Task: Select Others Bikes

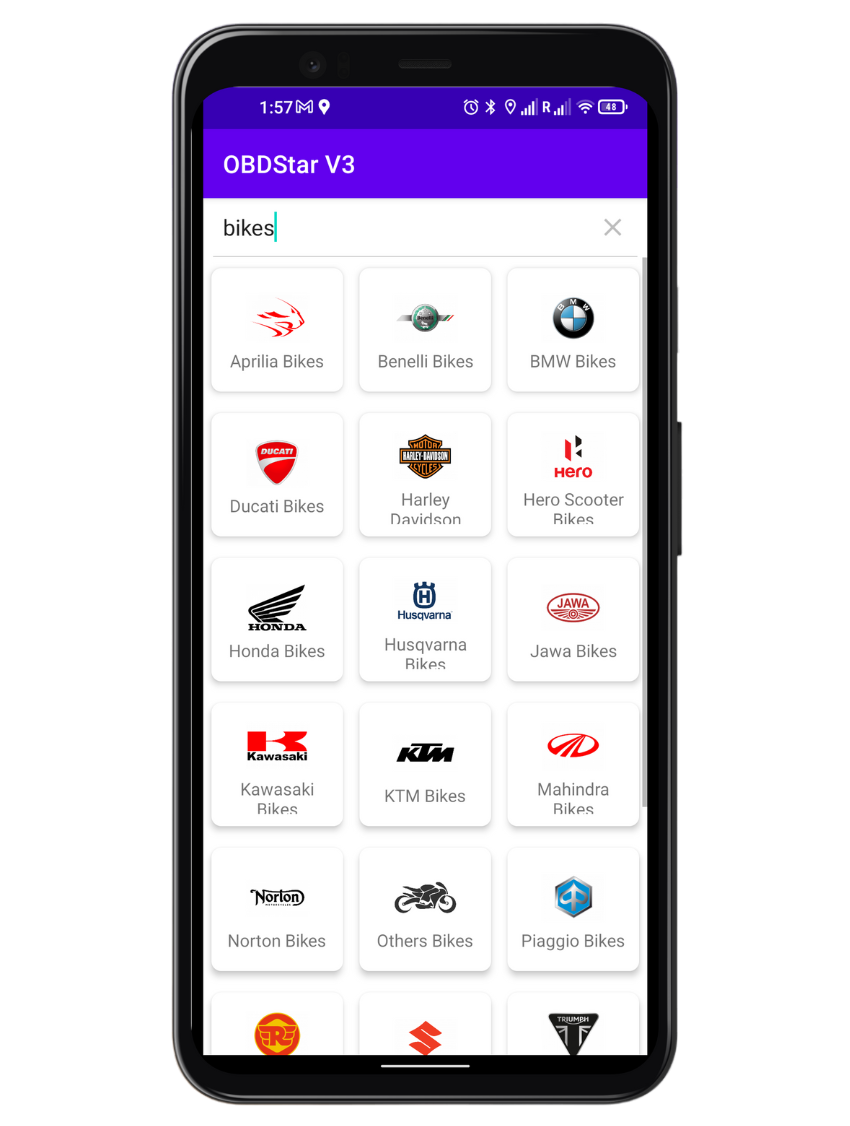Action: [x=425, y=910]
